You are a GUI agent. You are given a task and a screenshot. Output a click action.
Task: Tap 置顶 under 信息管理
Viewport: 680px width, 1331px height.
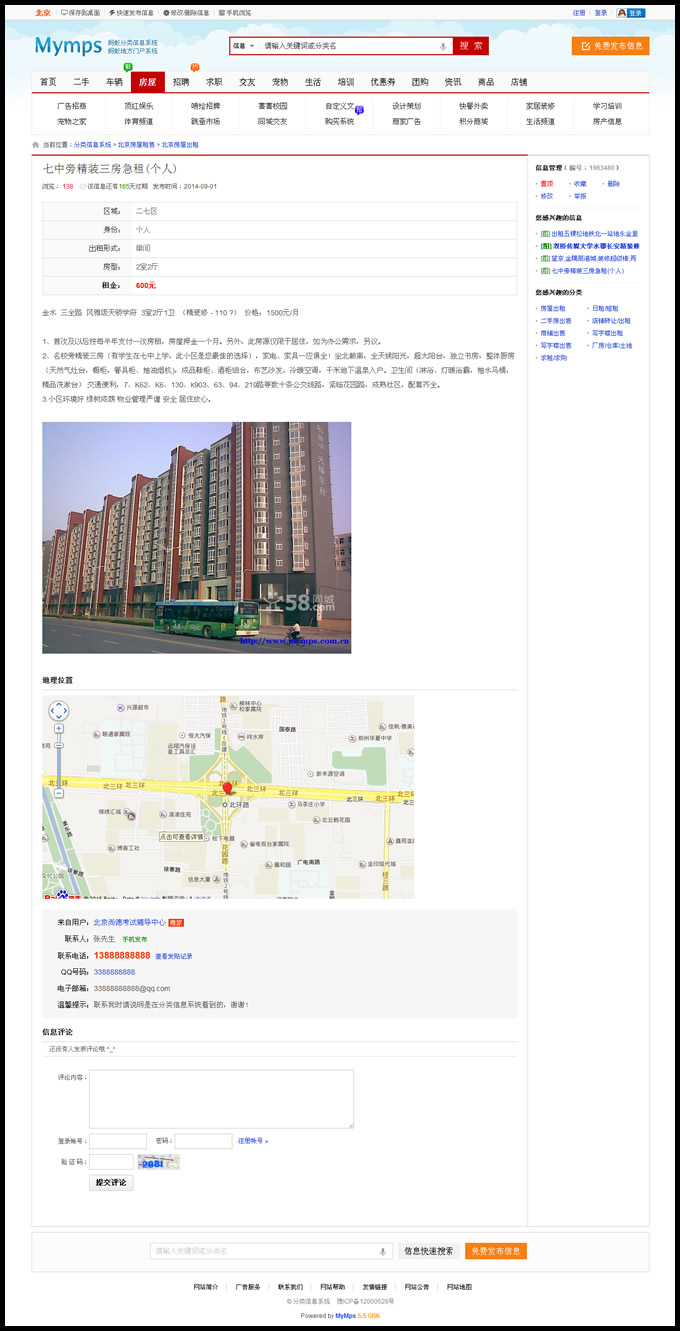click(x=547, y=184)
